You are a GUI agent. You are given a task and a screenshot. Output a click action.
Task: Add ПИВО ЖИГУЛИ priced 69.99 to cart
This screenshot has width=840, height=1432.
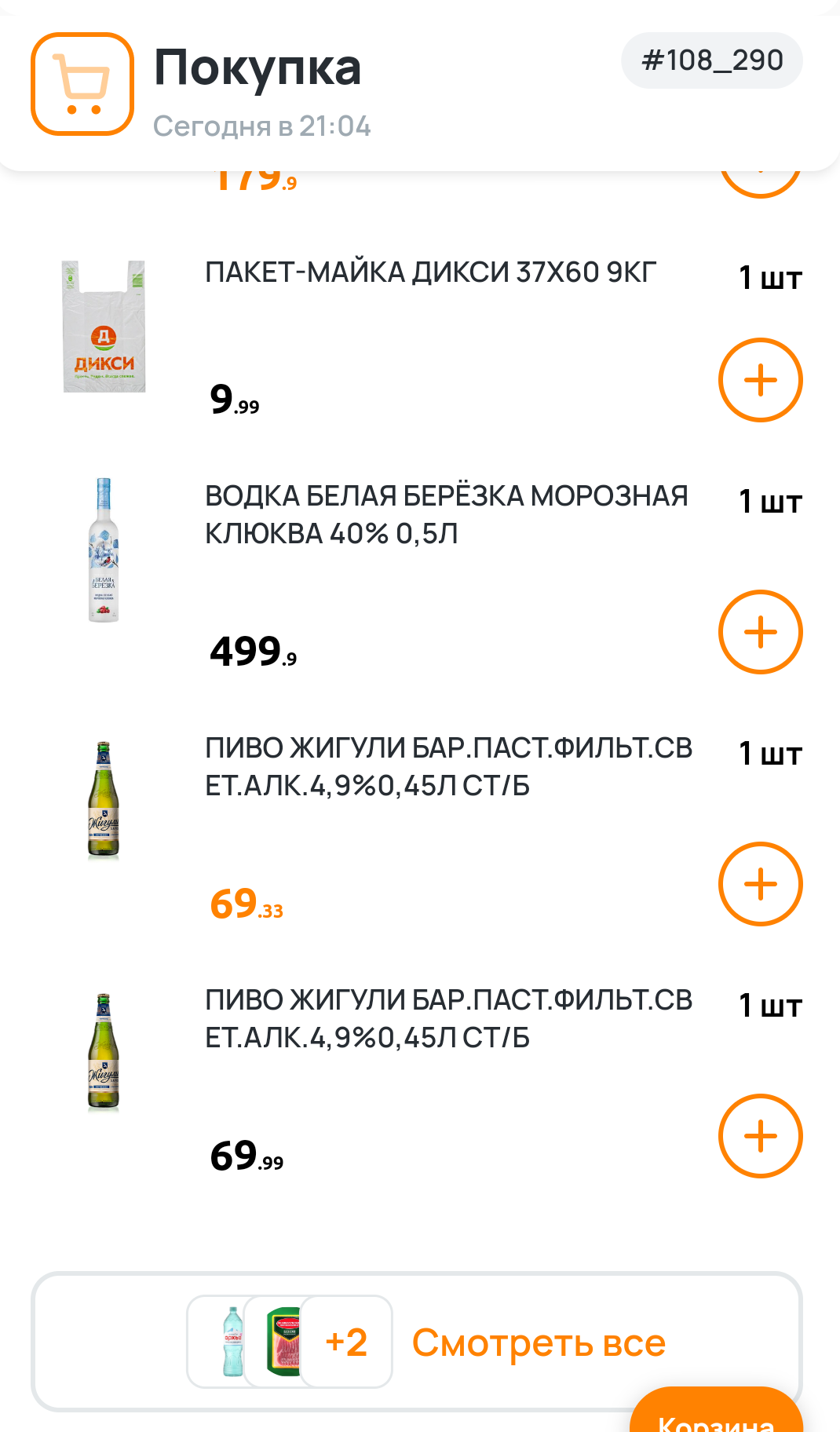760,1136
